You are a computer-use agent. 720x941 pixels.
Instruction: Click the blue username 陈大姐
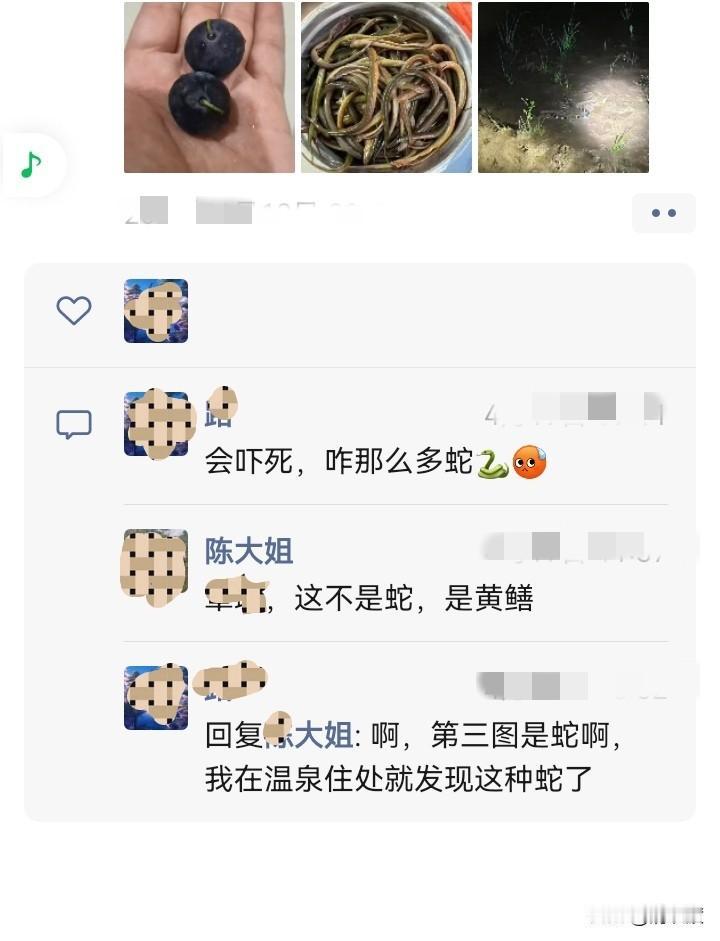pos(249,552)
